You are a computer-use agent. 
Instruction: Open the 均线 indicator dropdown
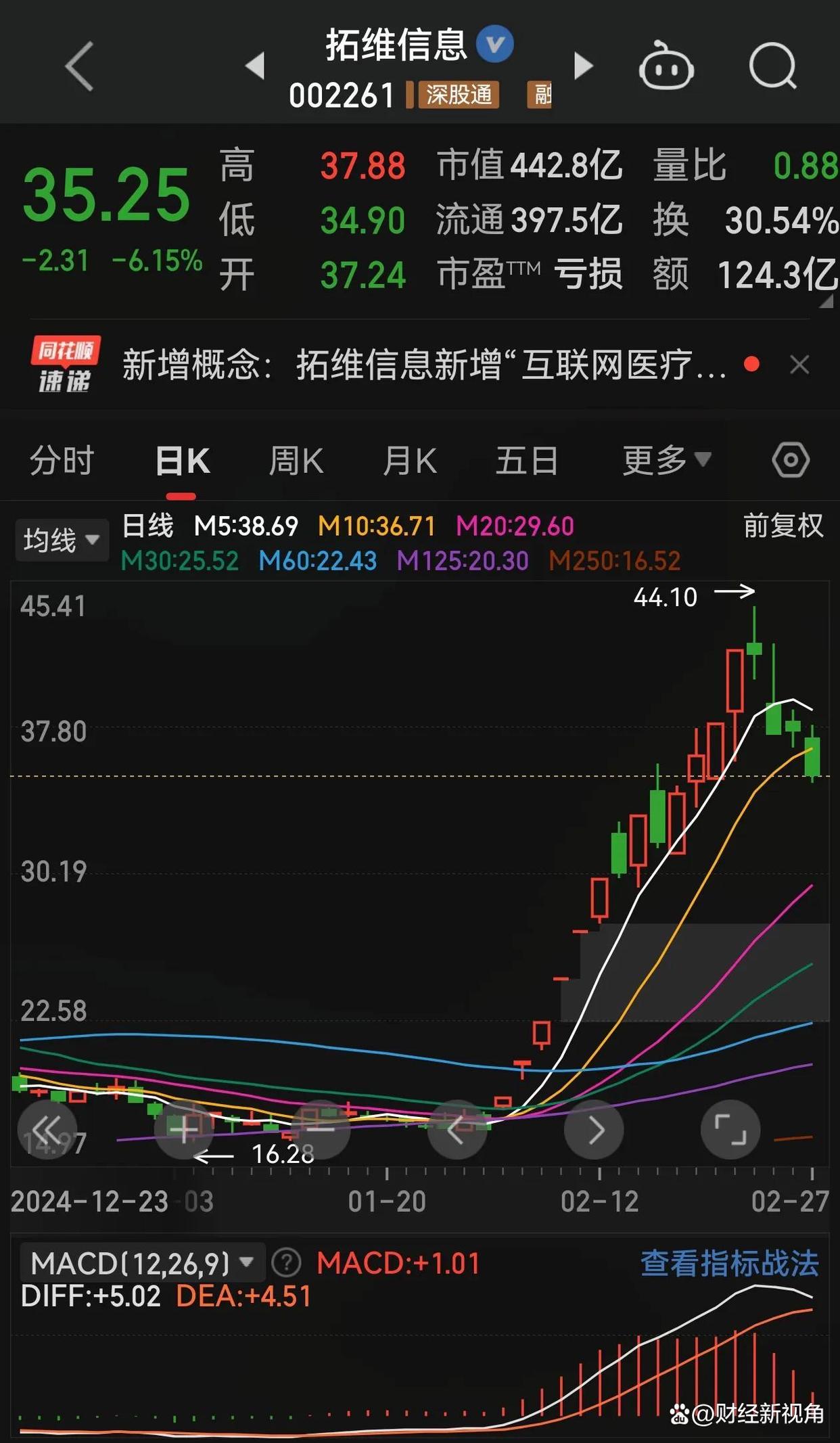[62, 540]
